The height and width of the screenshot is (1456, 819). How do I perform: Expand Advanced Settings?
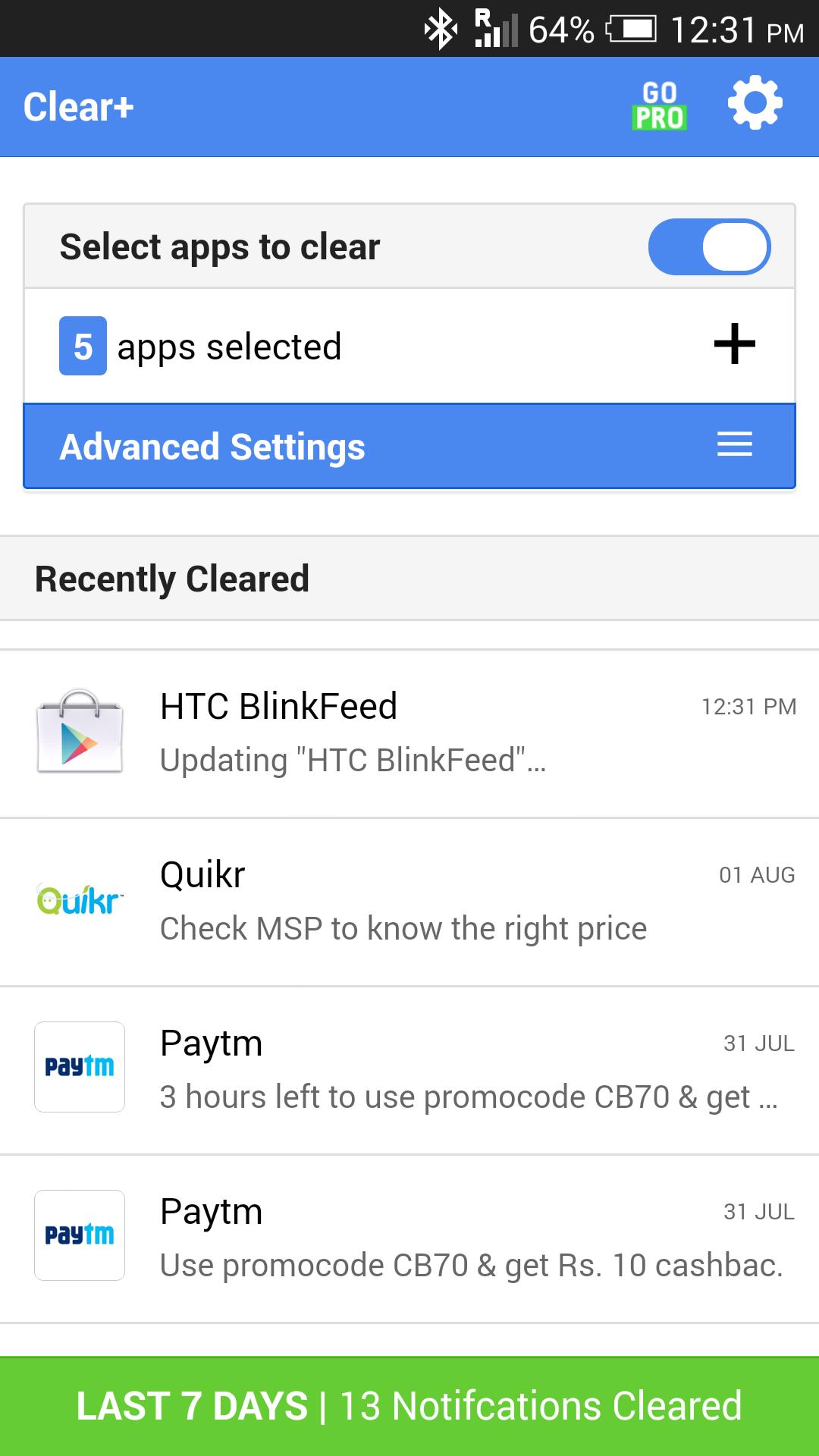pos(409,446)
